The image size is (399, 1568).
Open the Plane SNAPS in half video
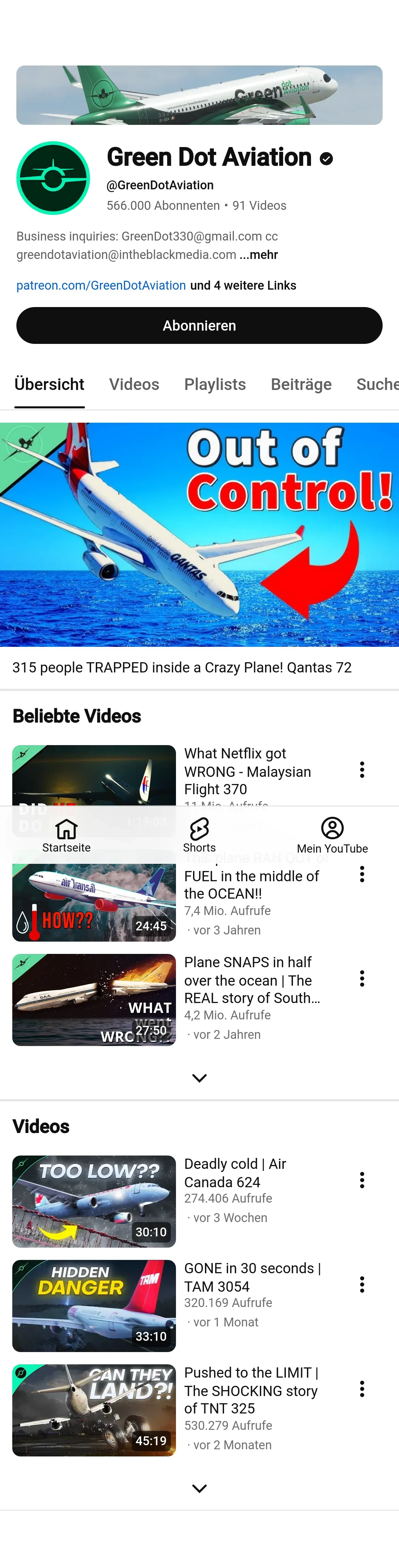pos(94,1000)
